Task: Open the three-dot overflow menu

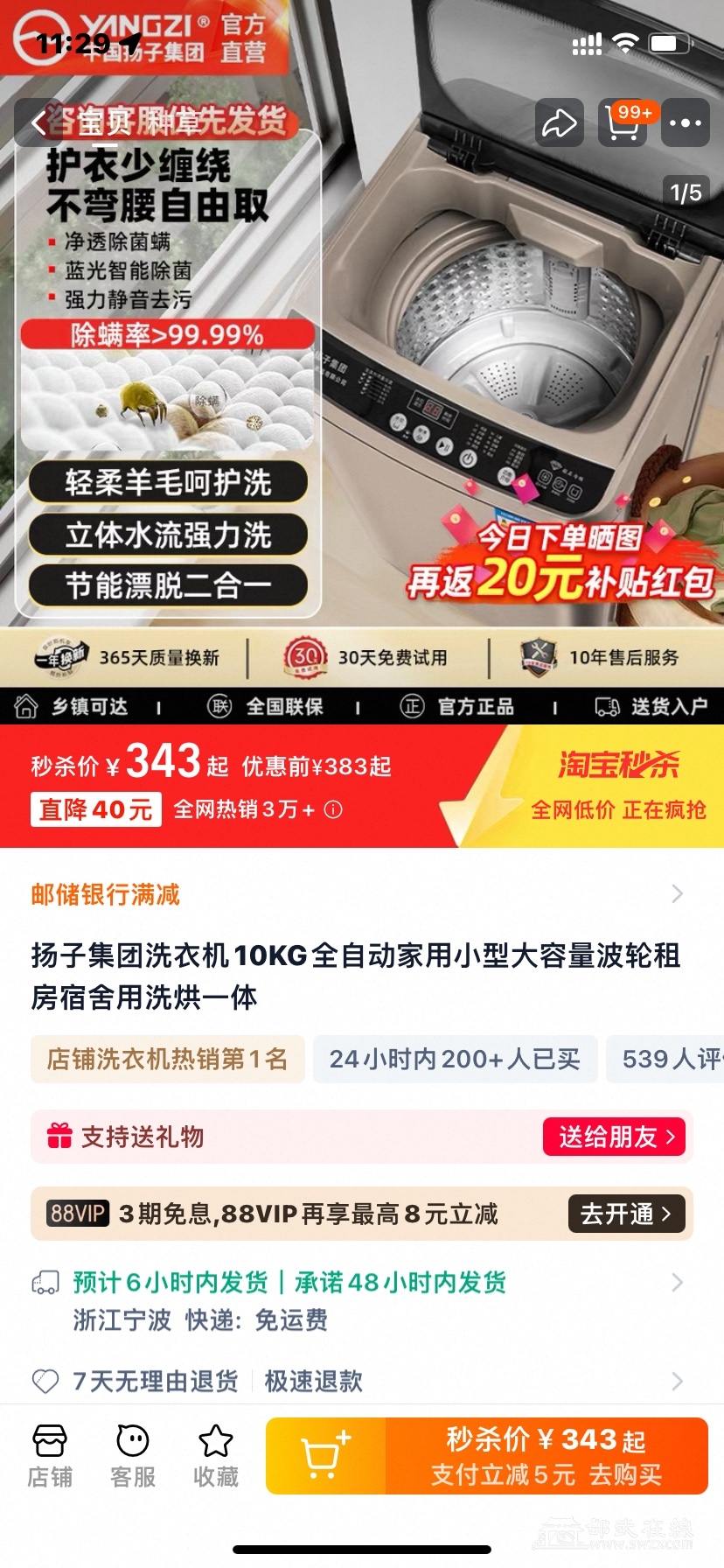Action: coord(685,122)
